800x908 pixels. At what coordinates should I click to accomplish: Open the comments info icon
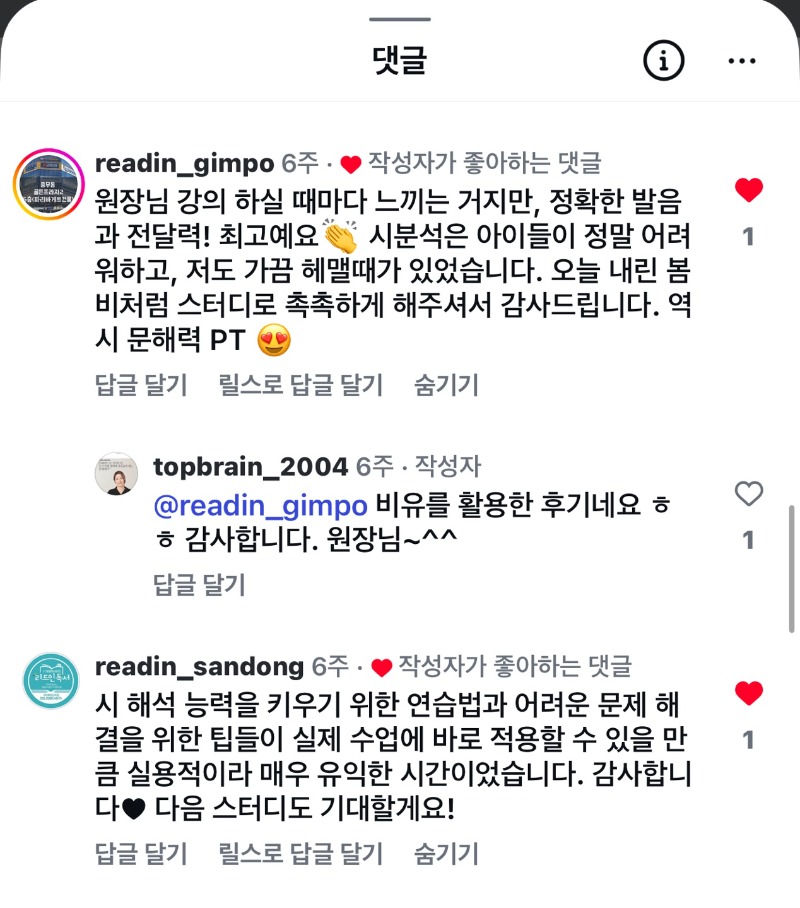tap(664, 61)
